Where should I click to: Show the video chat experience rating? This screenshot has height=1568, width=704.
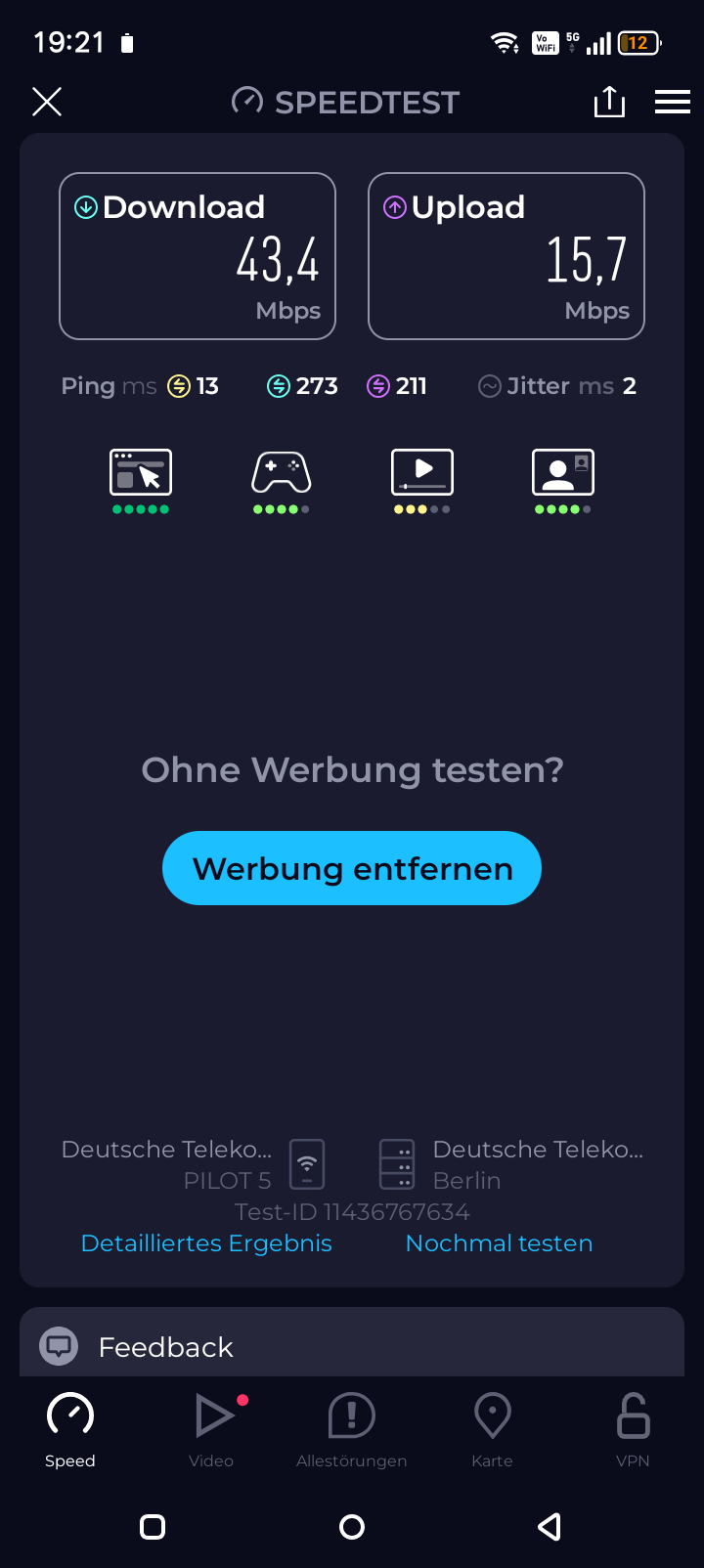(562, 479)
